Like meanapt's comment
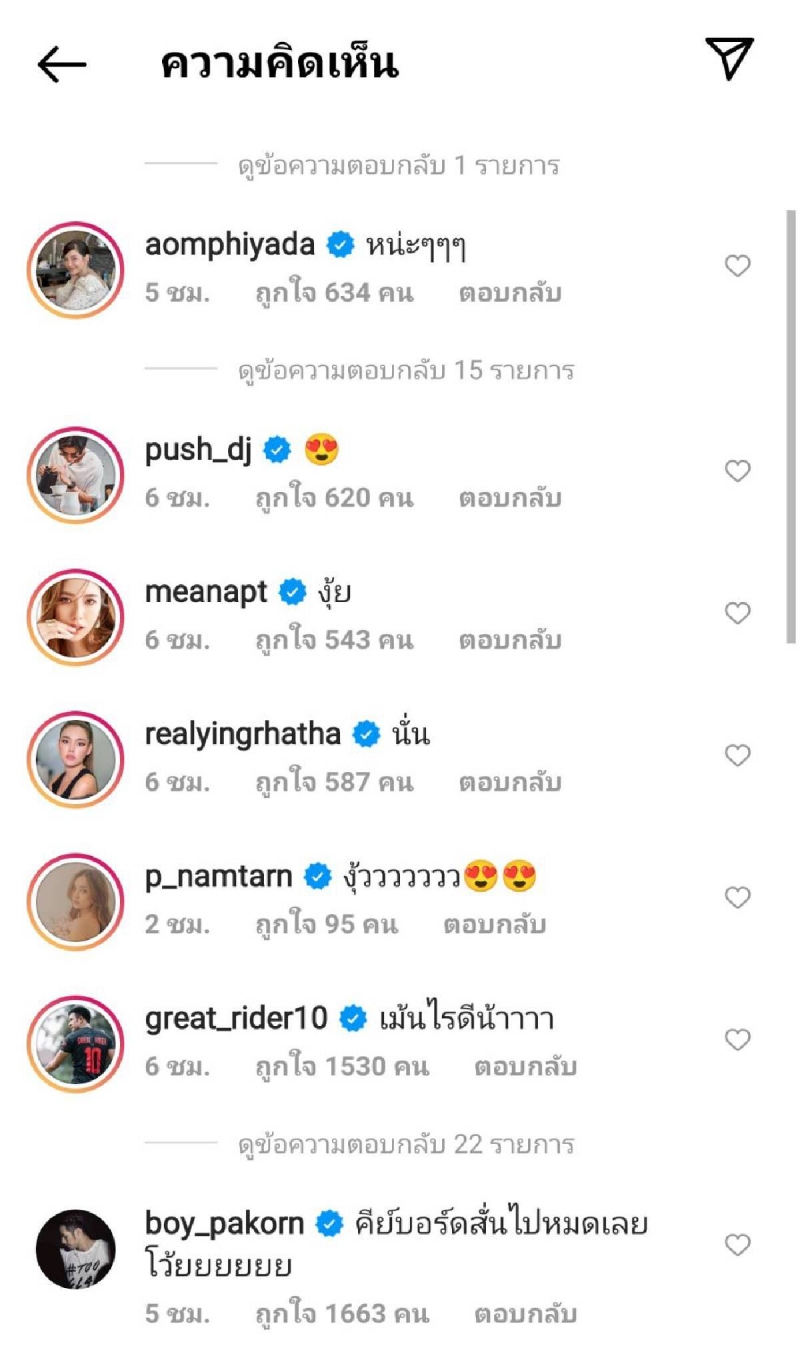 [x=737, y=613]
